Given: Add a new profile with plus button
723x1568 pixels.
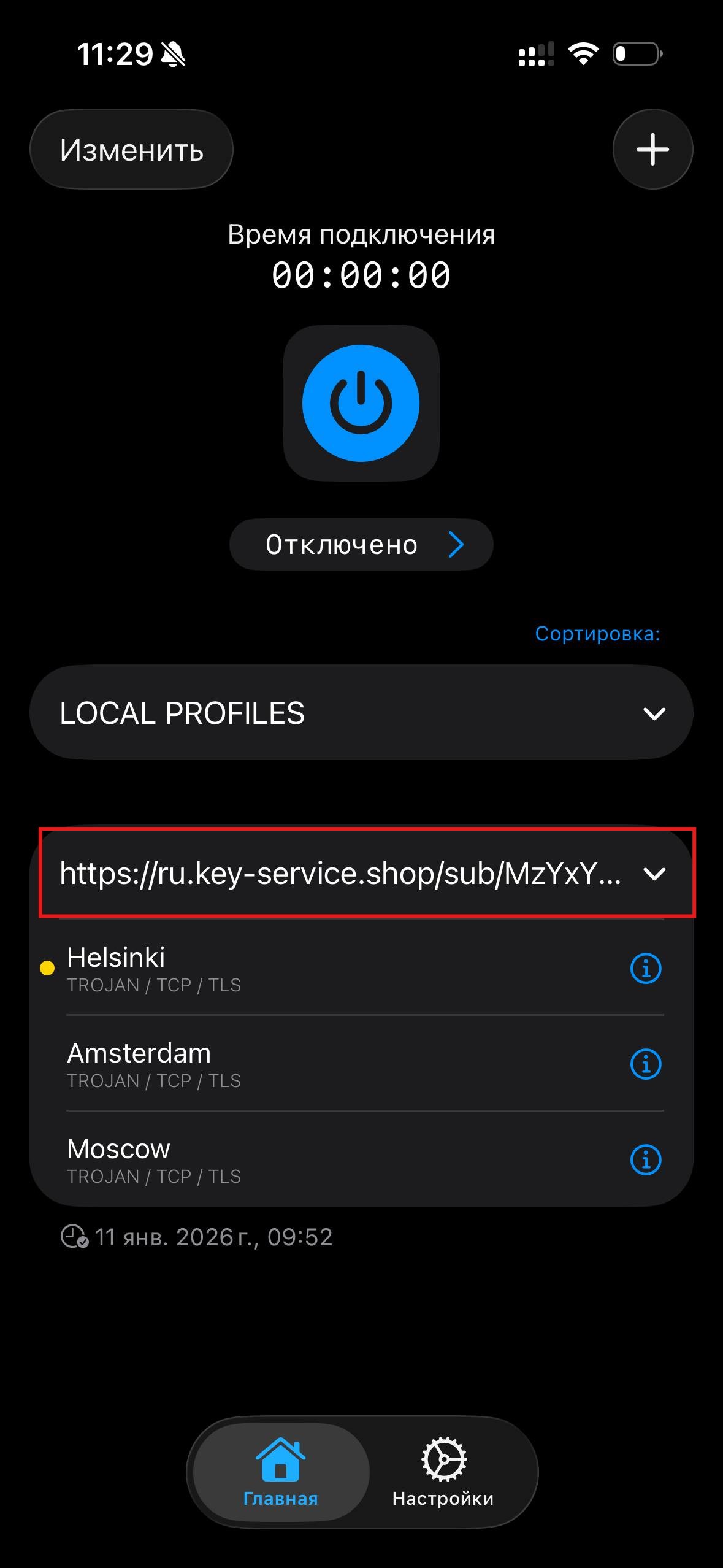Looking at the screenshot, I should coord(652,149).
